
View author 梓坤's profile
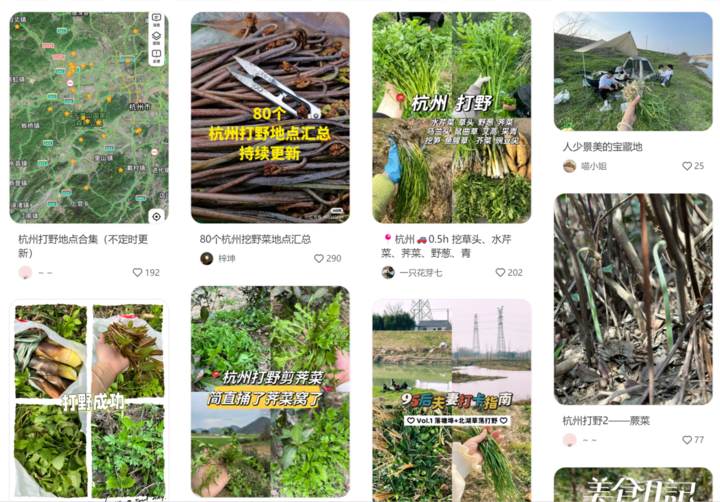point(227,258)
